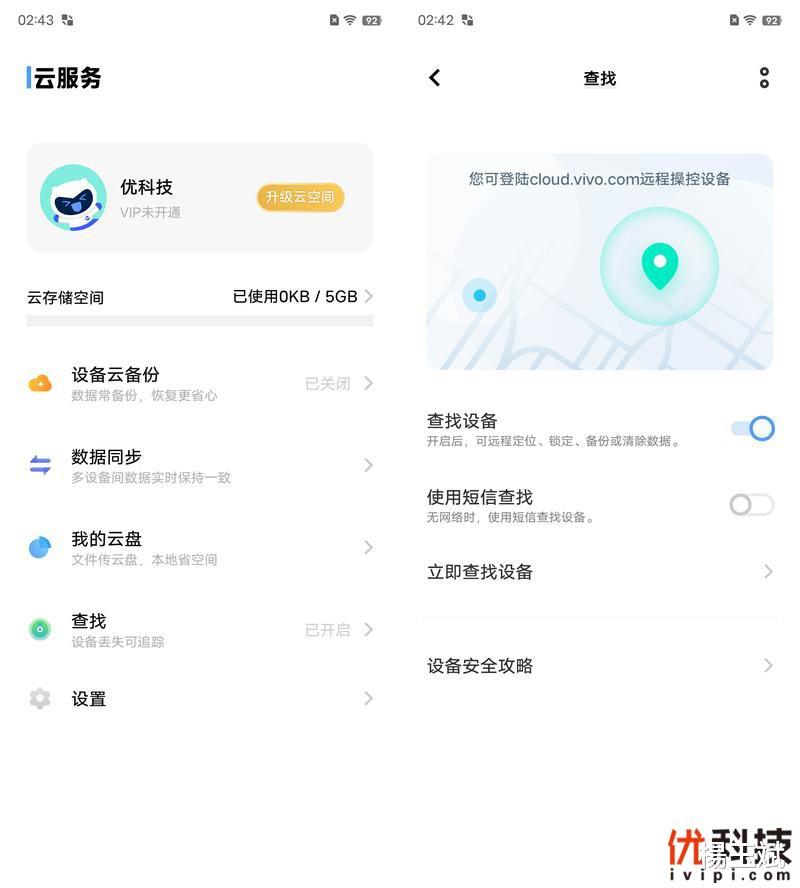Tap the cloud storage usage progress bar
Screen dimensions: 800x888
[x=200, y=319]
